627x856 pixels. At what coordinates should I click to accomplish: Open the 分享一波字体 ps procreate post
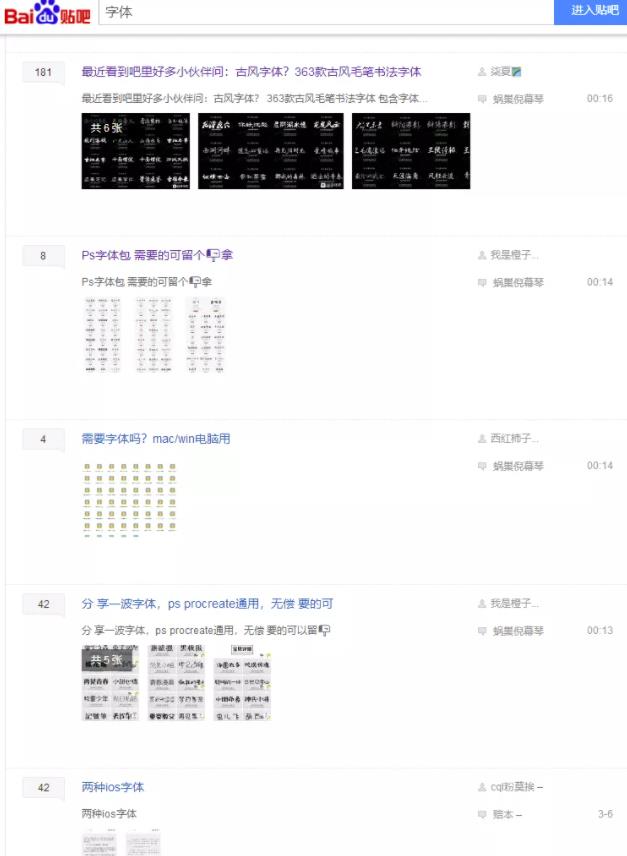tap(207, 604)
